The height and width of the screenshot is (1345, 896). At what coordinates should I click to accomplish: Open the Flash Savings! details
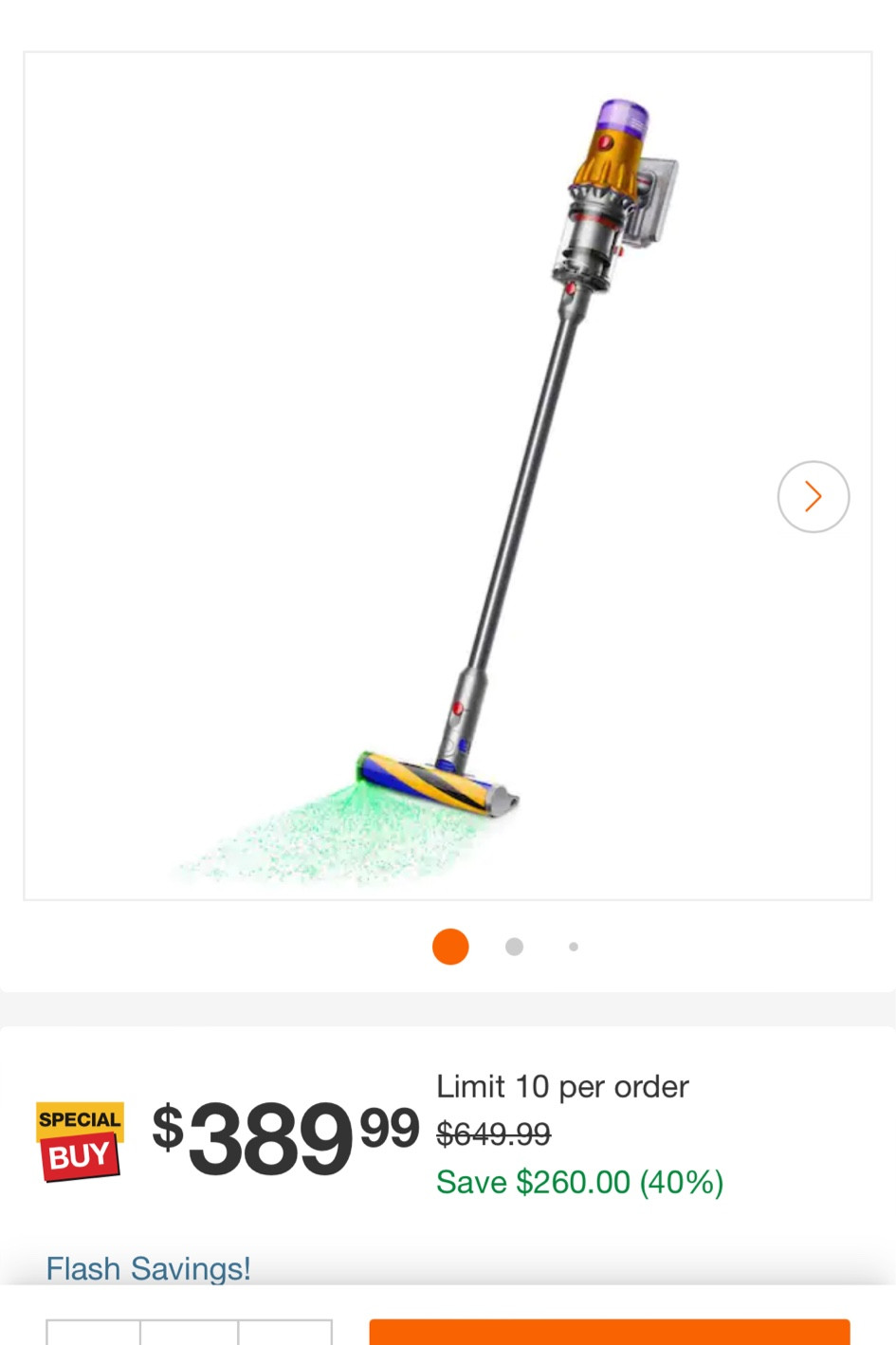click(148, 1268)
